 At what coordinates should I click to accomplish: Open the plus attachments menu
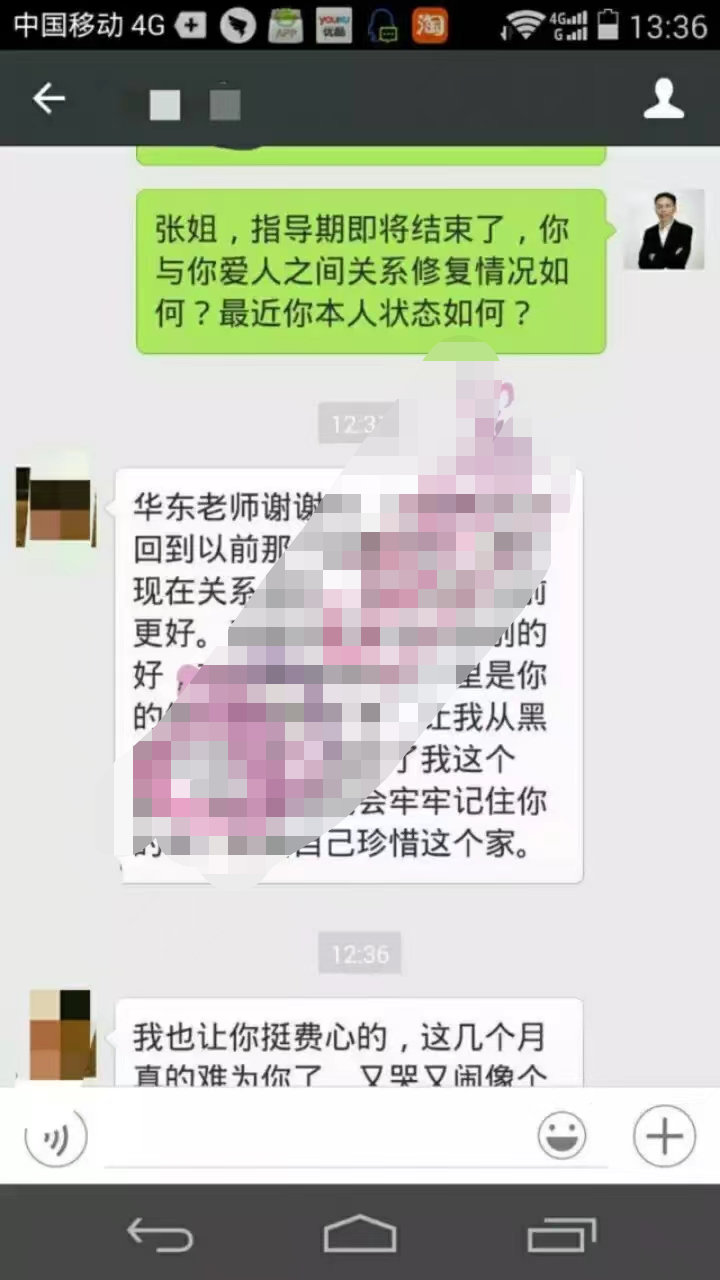click(664, 1137)
